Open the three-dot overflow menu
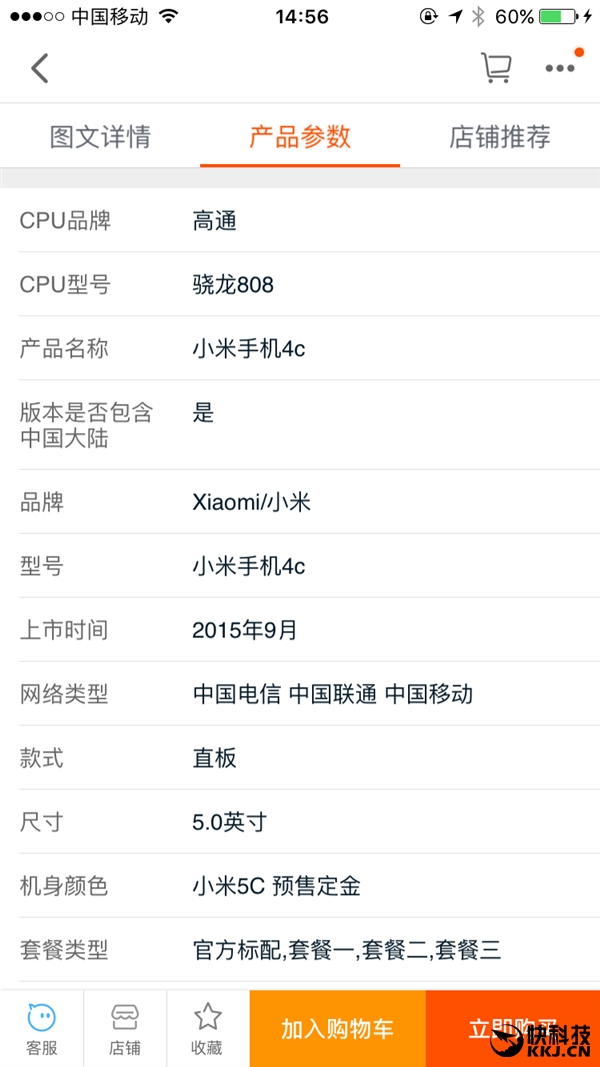The height and width of the screenshot is (1067, 600). click(560, 68)
